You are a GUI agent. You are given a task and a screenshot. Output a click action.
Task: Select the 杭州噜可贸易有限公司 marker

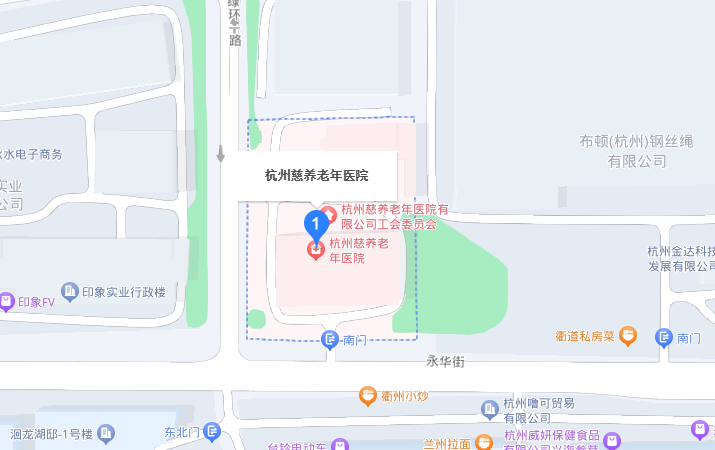pos(490,409)
